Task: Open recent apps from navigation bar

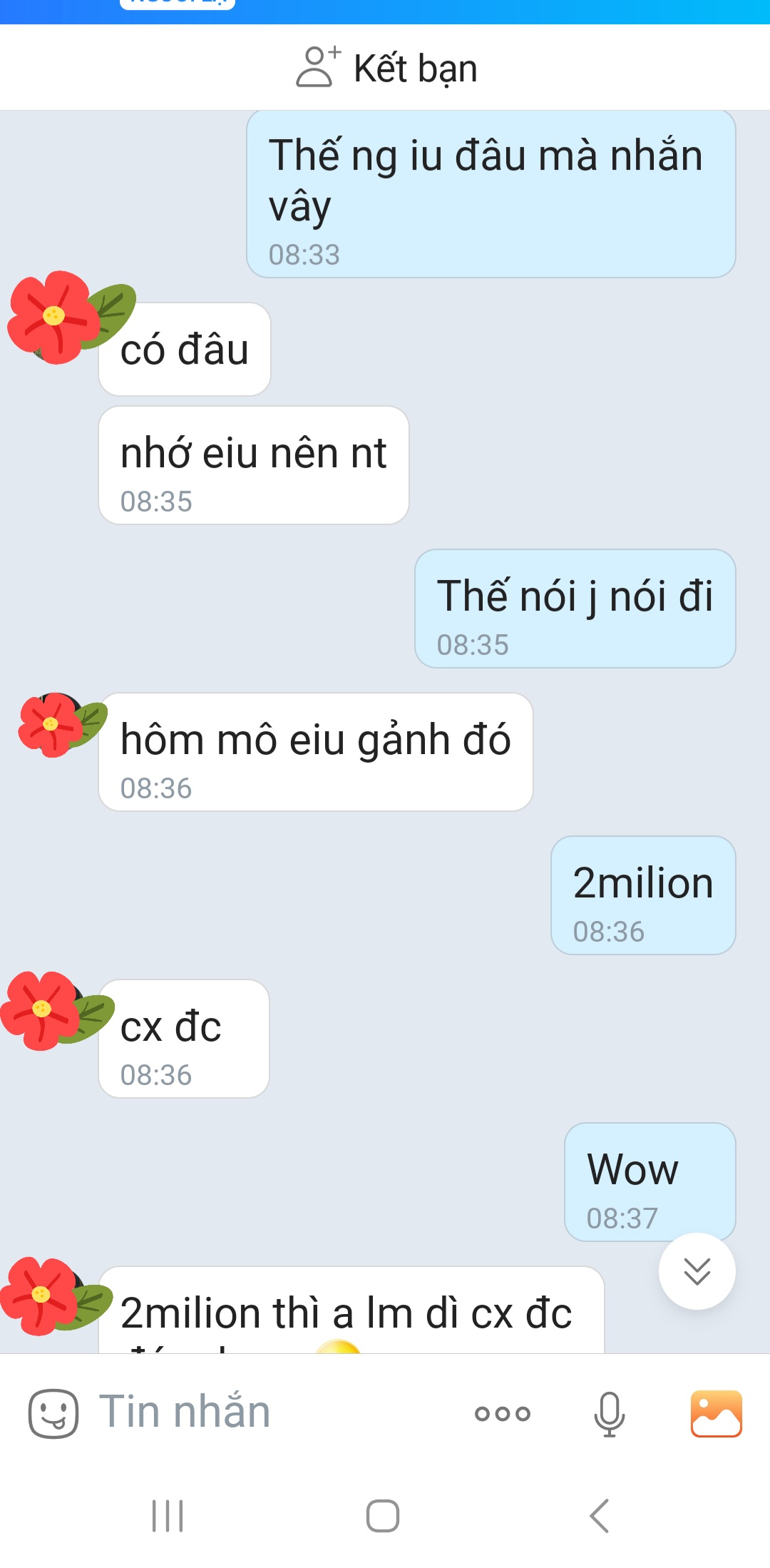Action: pos(168,1515)
